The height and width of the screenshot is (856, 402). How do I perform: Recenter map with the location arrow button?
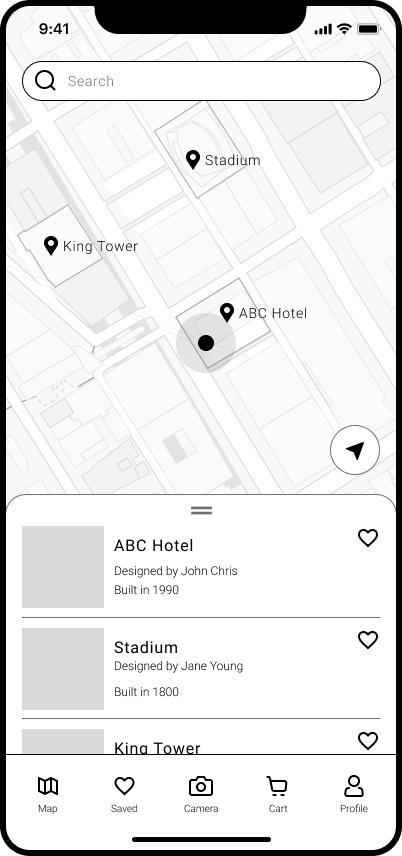click(355, 450)
